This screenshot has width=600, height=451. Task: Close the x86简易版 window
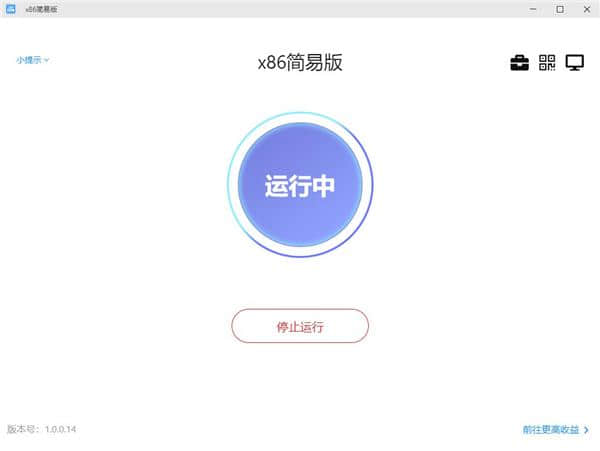(x=586, y=9)
